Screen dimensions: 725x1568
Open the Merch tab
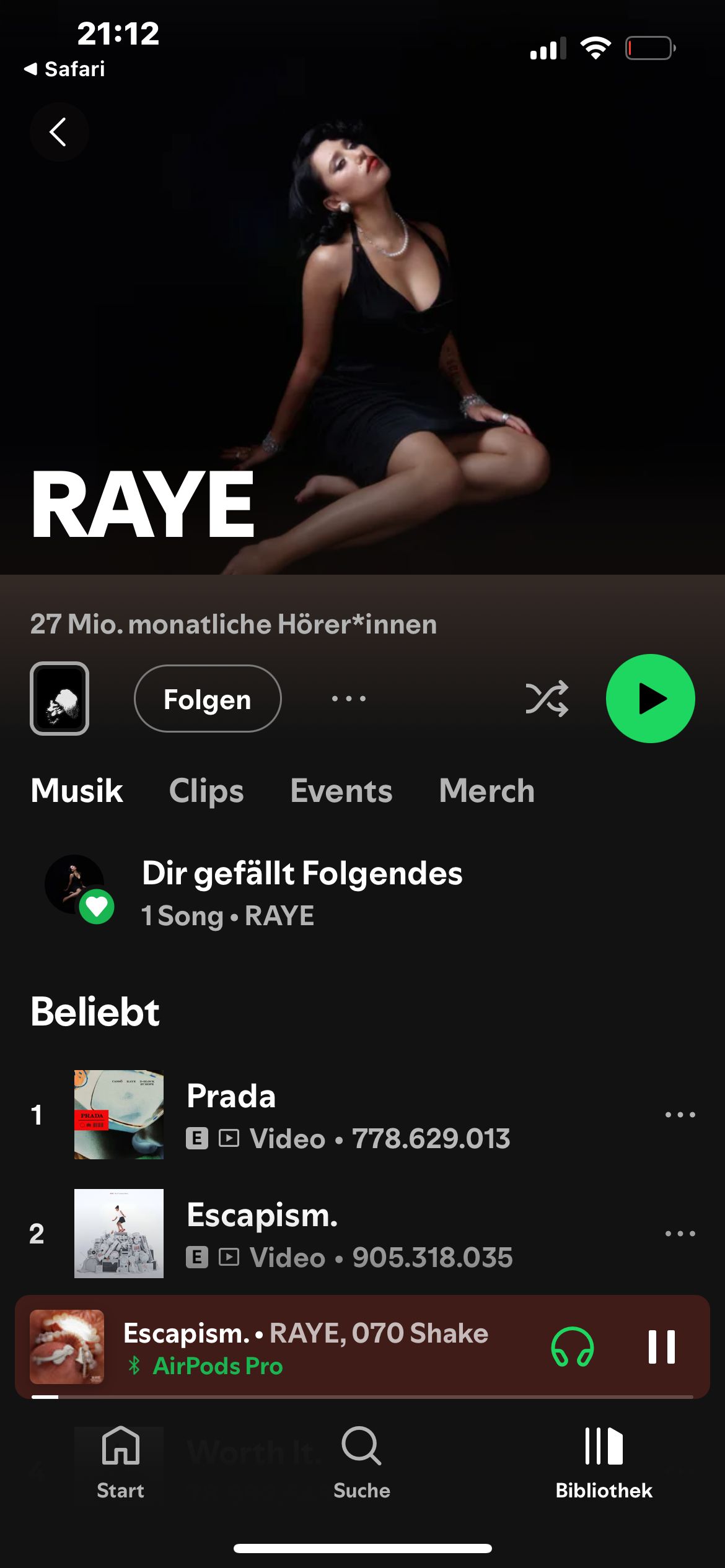pos(486,791)
